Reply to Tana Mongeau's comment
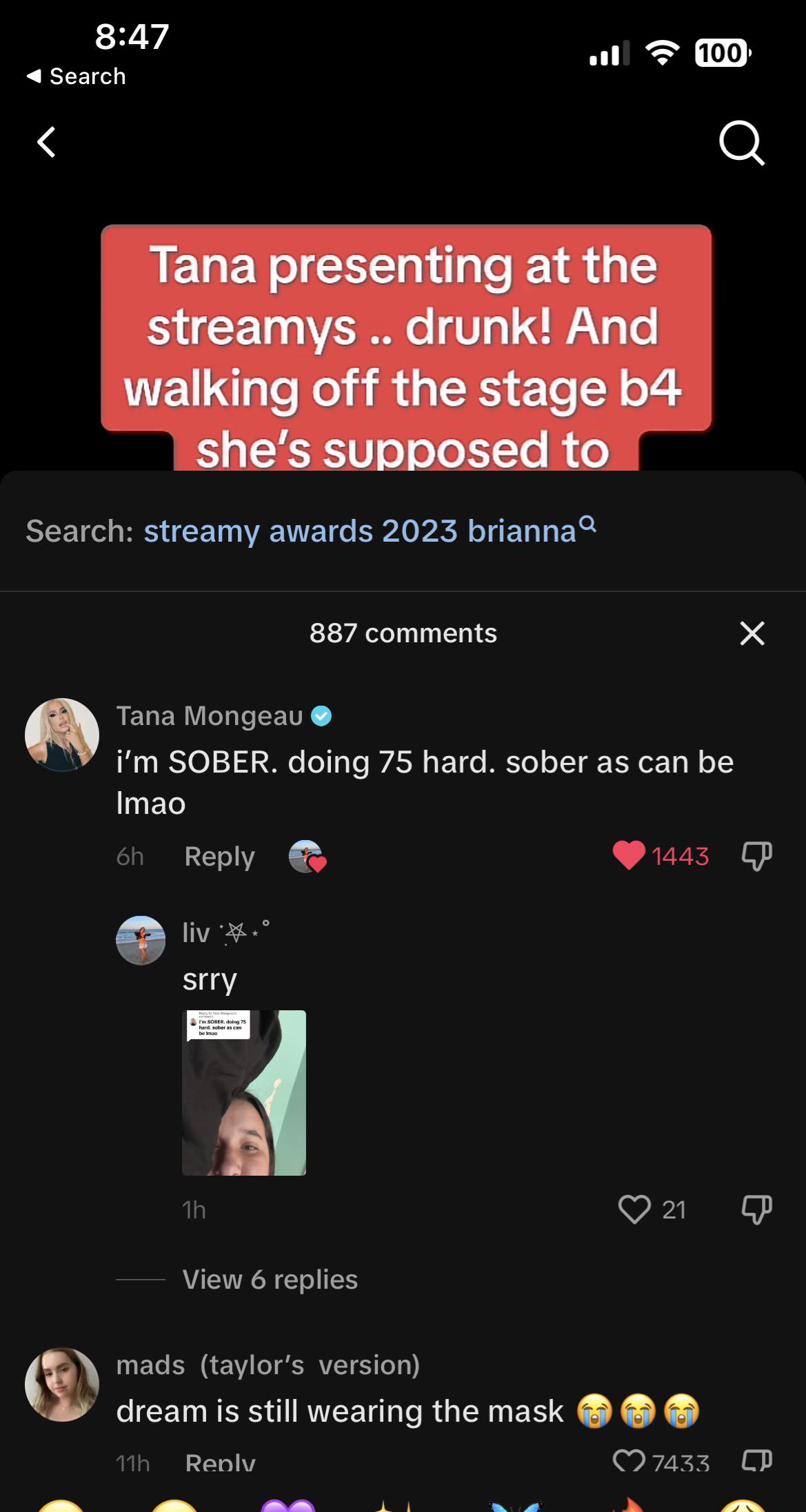Viewport: 806px width, 1512px height. coord(219,857)
